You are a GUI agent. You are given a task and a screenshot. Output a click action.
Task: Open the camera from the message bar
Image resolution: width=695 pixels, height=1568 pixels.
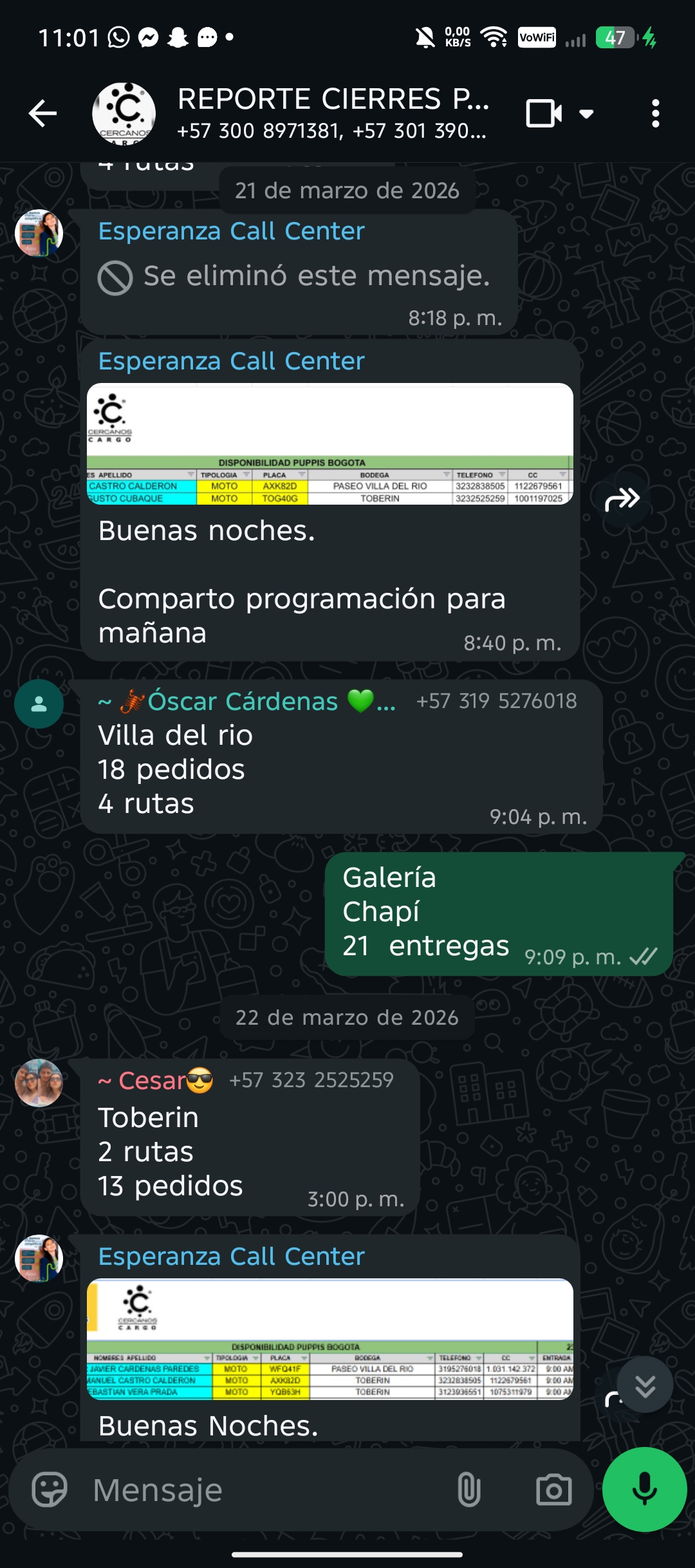553,1489
